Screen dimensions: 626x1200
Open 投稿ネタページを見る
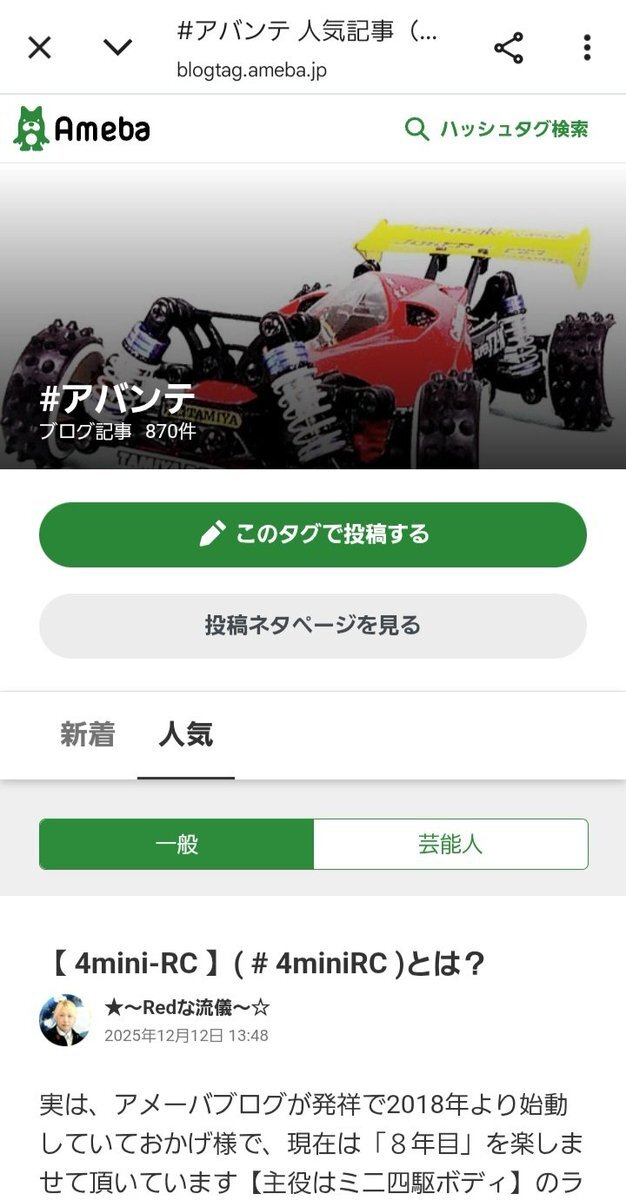click(313, 626)
